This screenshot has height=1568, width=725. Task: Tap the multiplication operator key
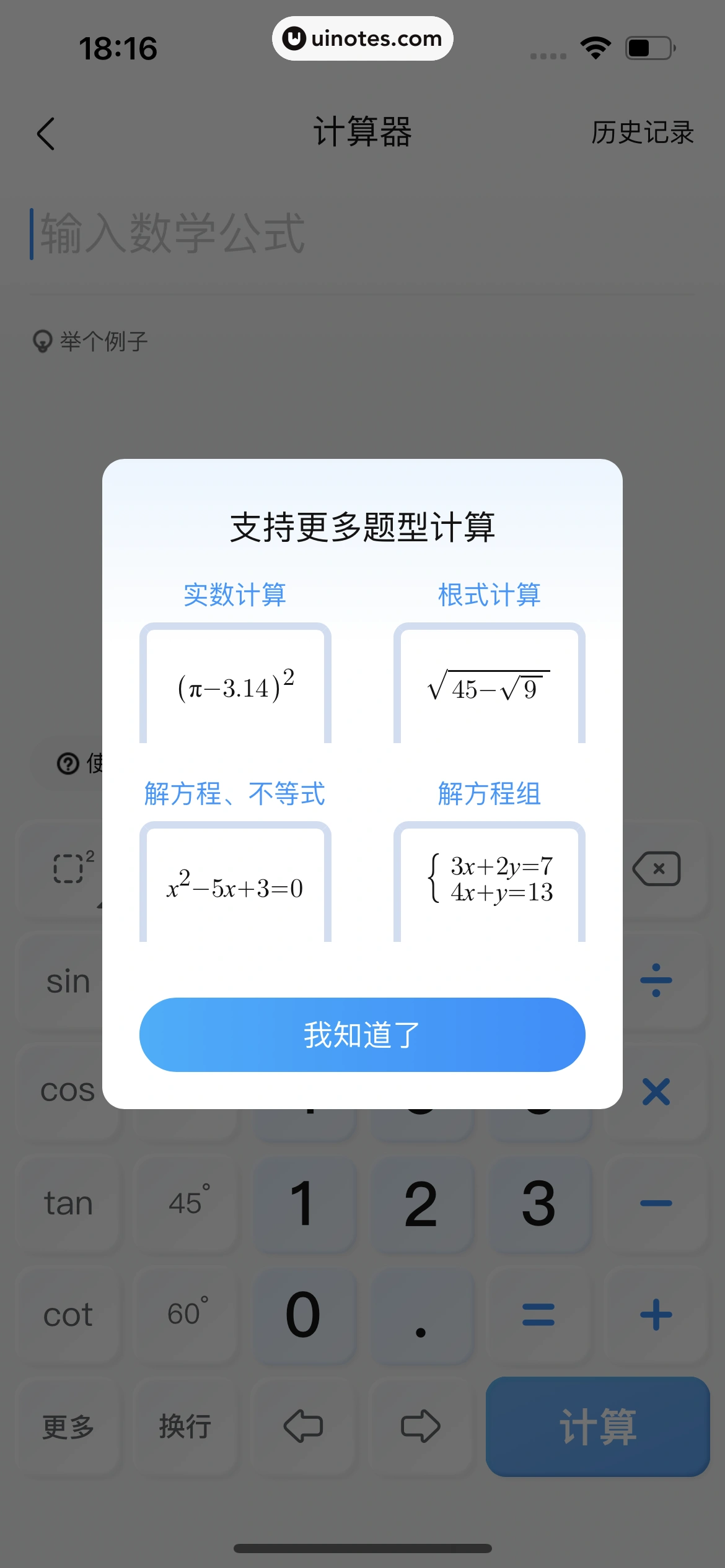656,1092
